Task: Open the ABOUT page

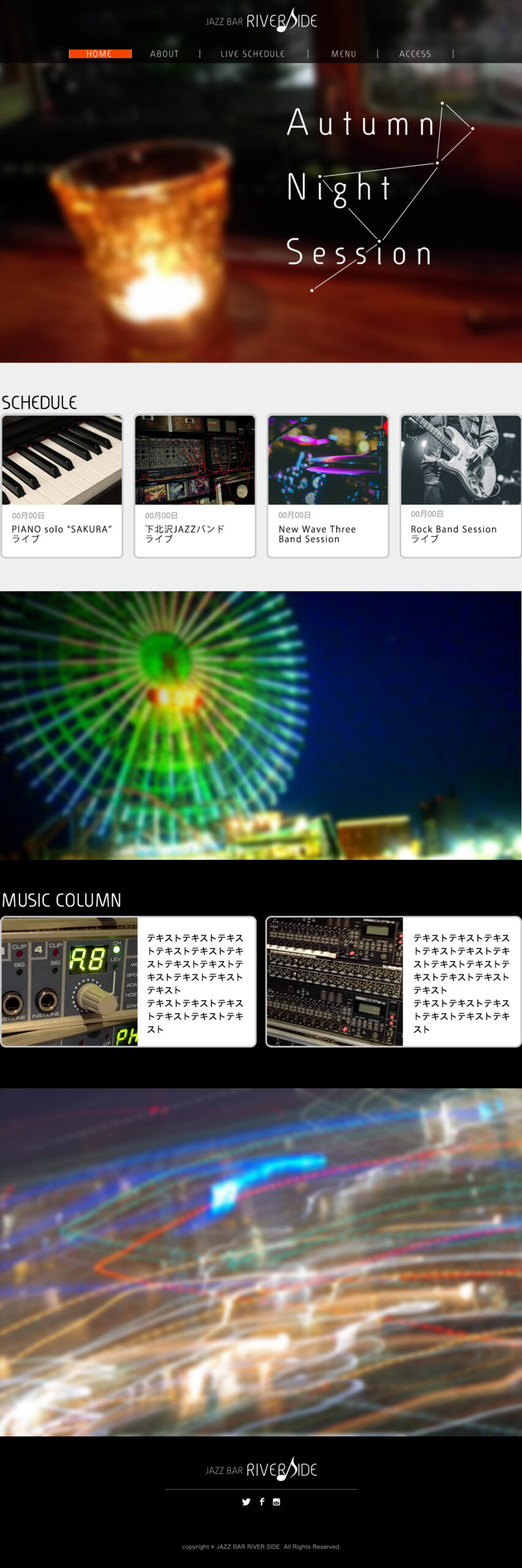Action: click(x=165, y=54)
